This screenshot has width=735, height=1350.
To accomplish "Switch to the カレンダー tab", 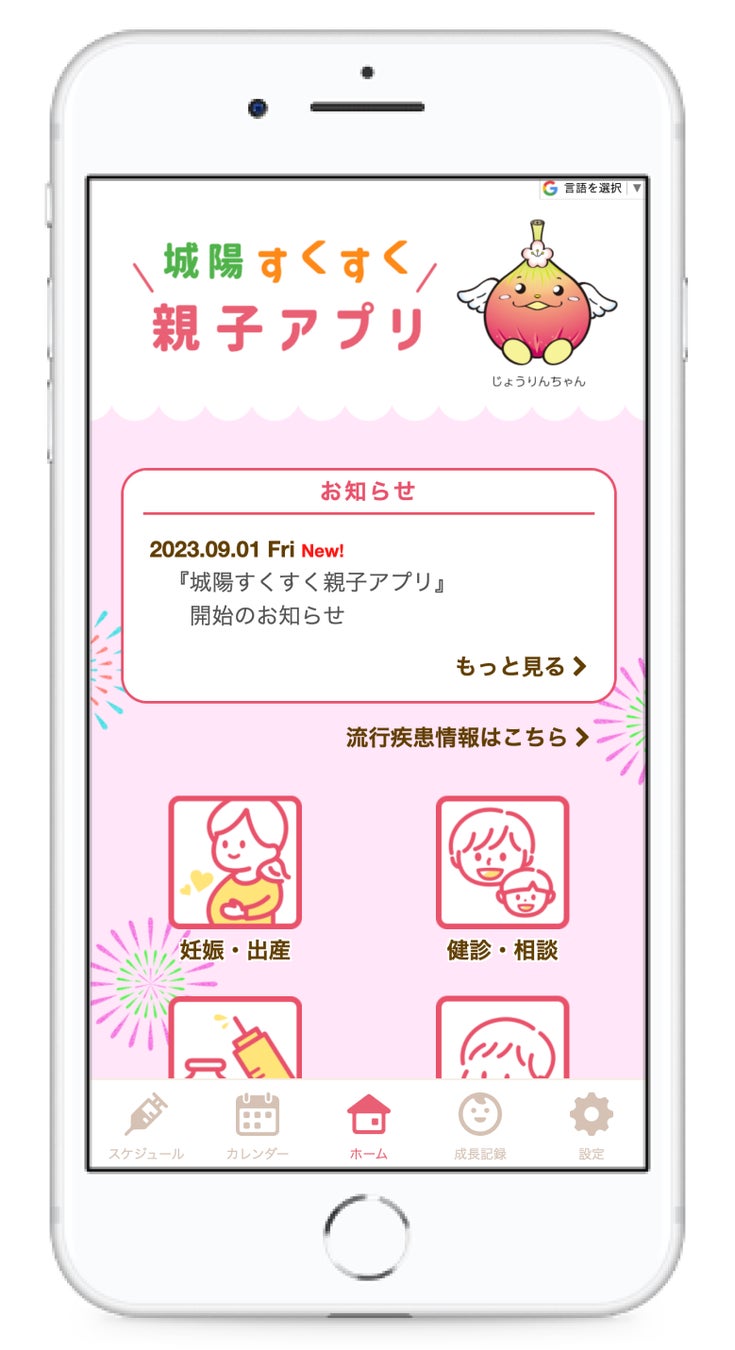I will [x=257, y=1125].
